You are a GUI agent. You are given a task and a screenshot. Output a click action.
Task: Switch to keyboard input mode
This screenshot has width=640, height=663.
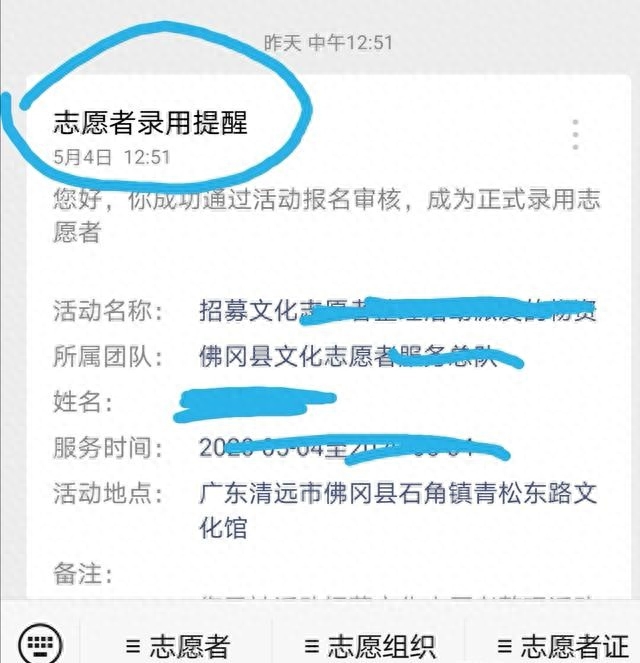41,641
